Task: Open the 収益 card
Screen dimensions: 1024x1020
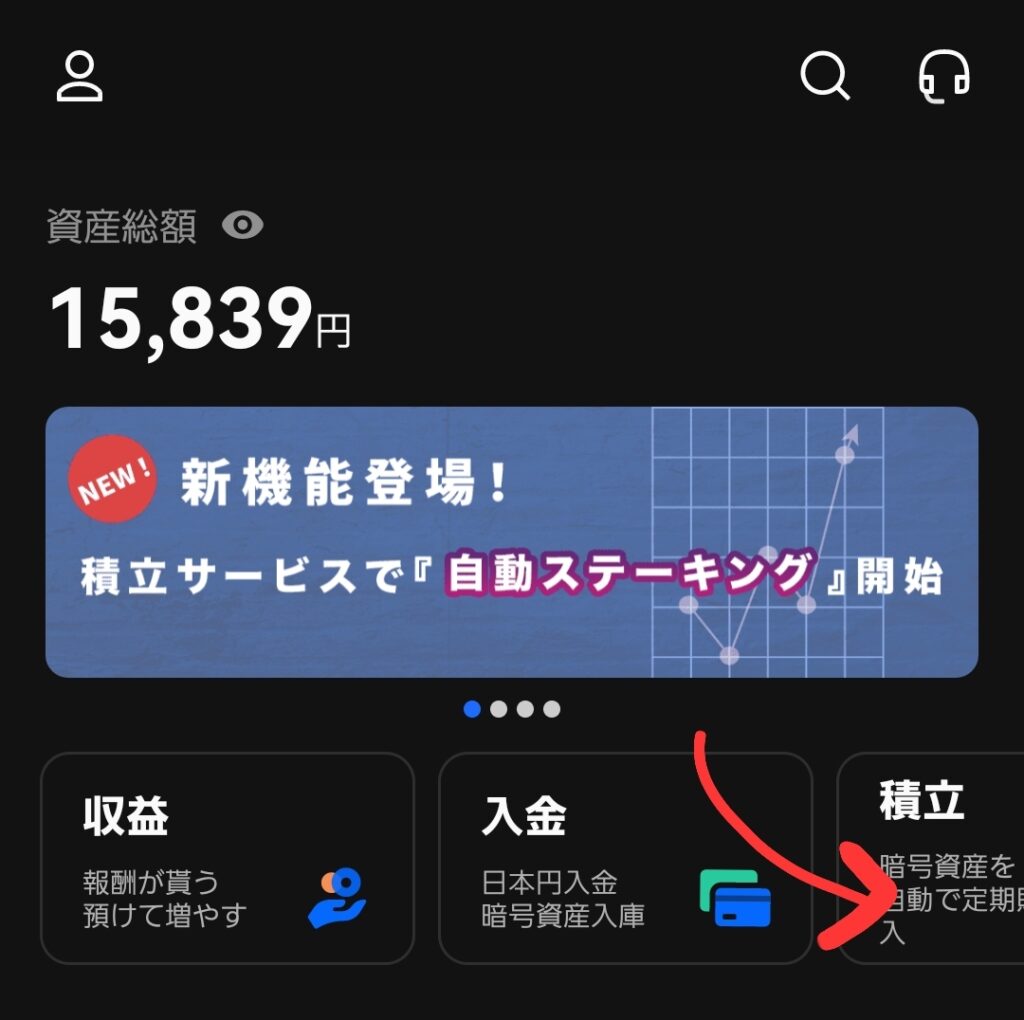Action: click(x=227, y=858)
